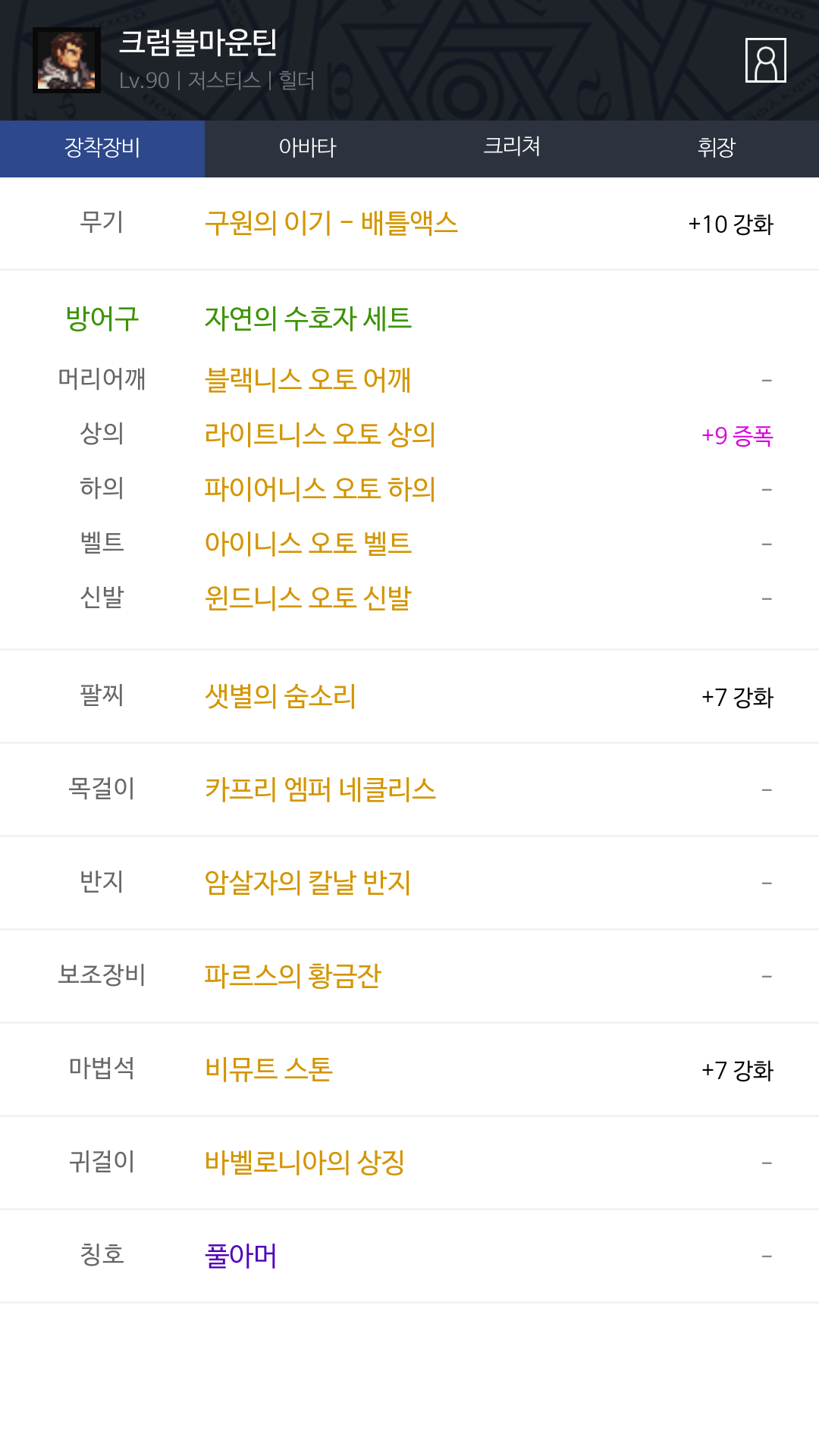Switch to the 휘장 tab
Image resolution: width=819 pixels, height=1456 pixels.
[x=717, y=149]
